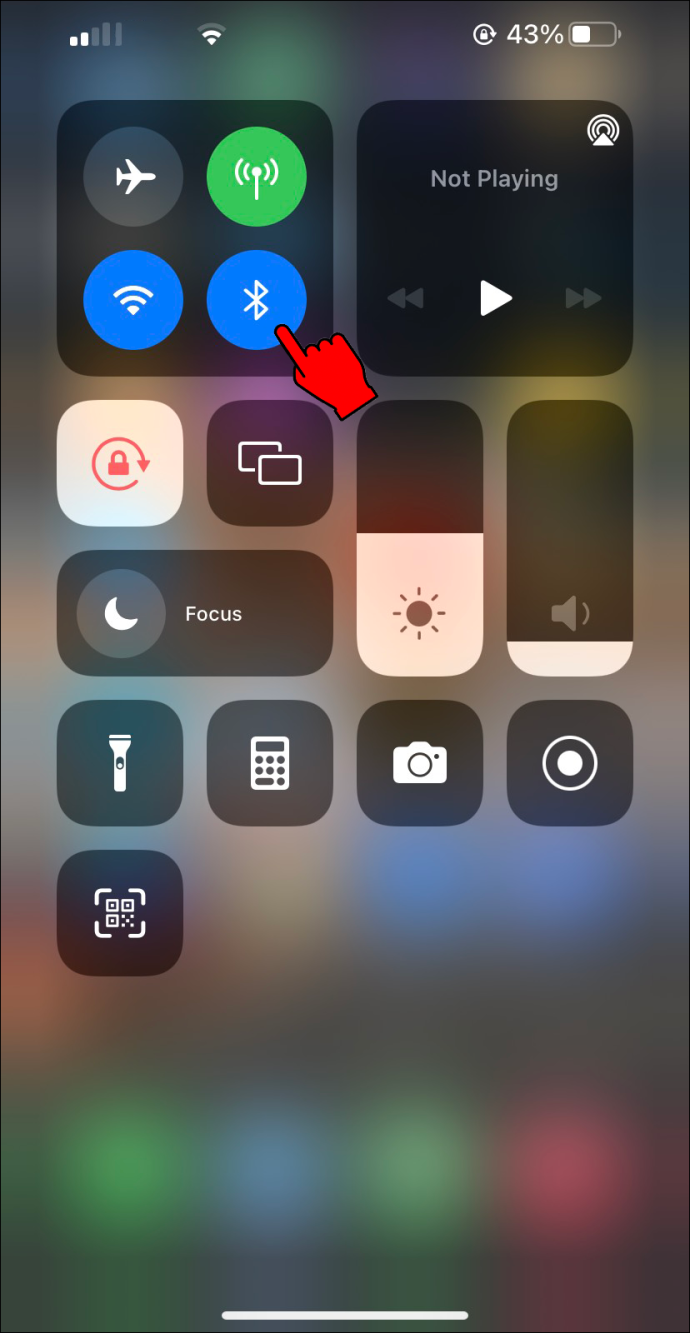Image resolution: width=690 pixels, height=1333 pixels.
Task: Open the QR code scanner
Action: click(120, 913)
